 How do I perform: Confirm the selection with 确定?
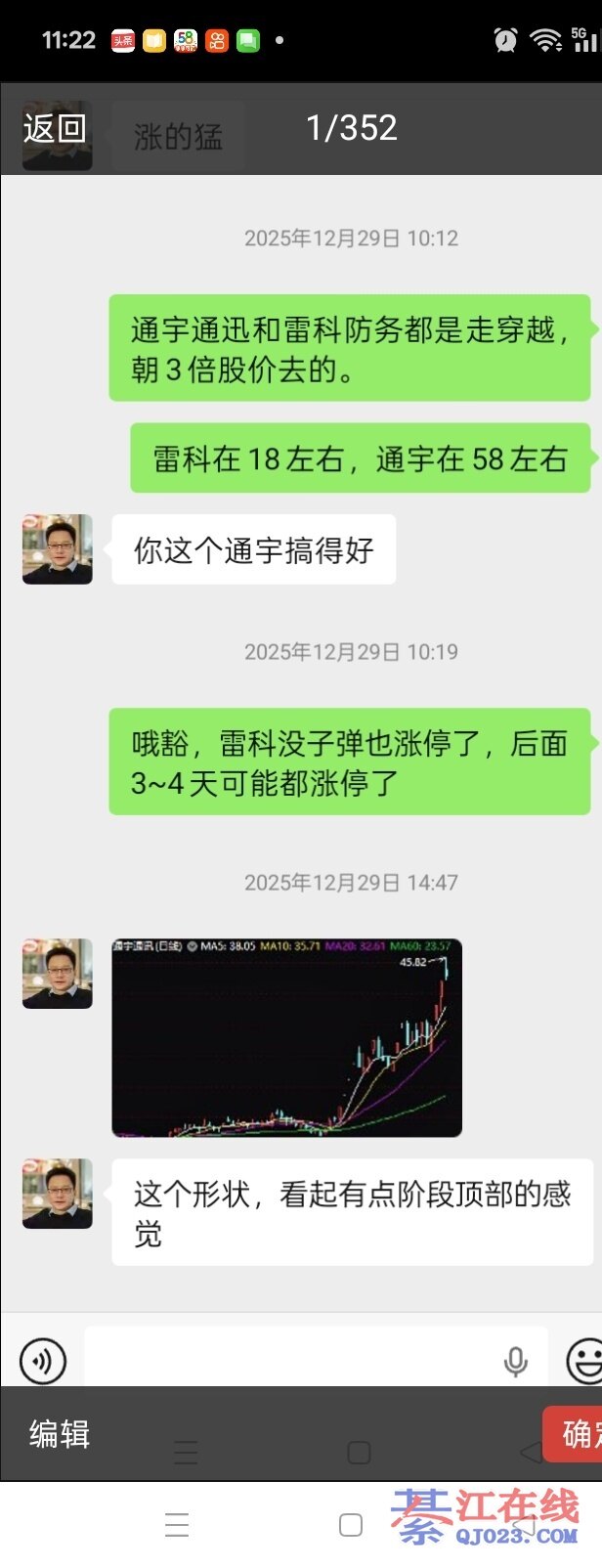coord(577,1434)
